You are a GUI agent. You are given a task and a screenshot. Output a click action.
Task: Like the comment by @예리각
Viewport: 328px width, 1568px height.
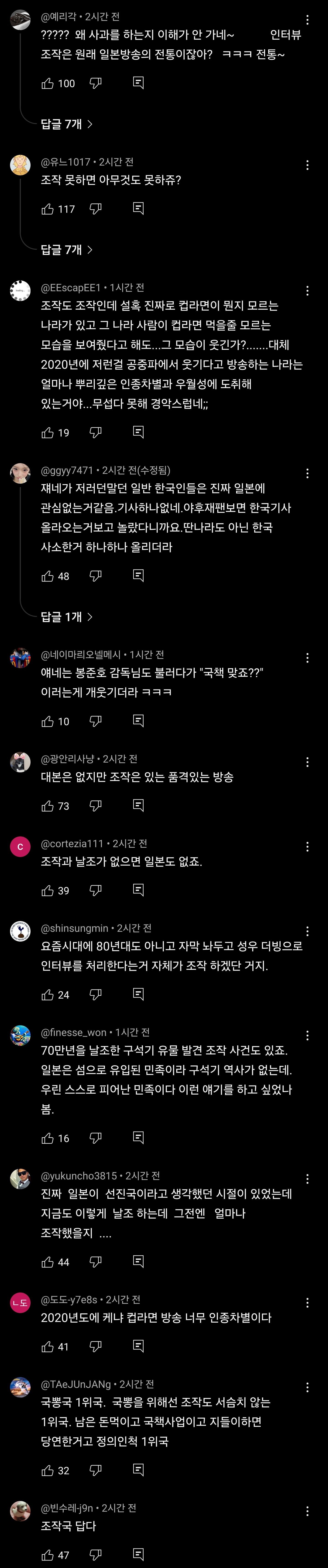pyautogui.click(x=47, y=83)
